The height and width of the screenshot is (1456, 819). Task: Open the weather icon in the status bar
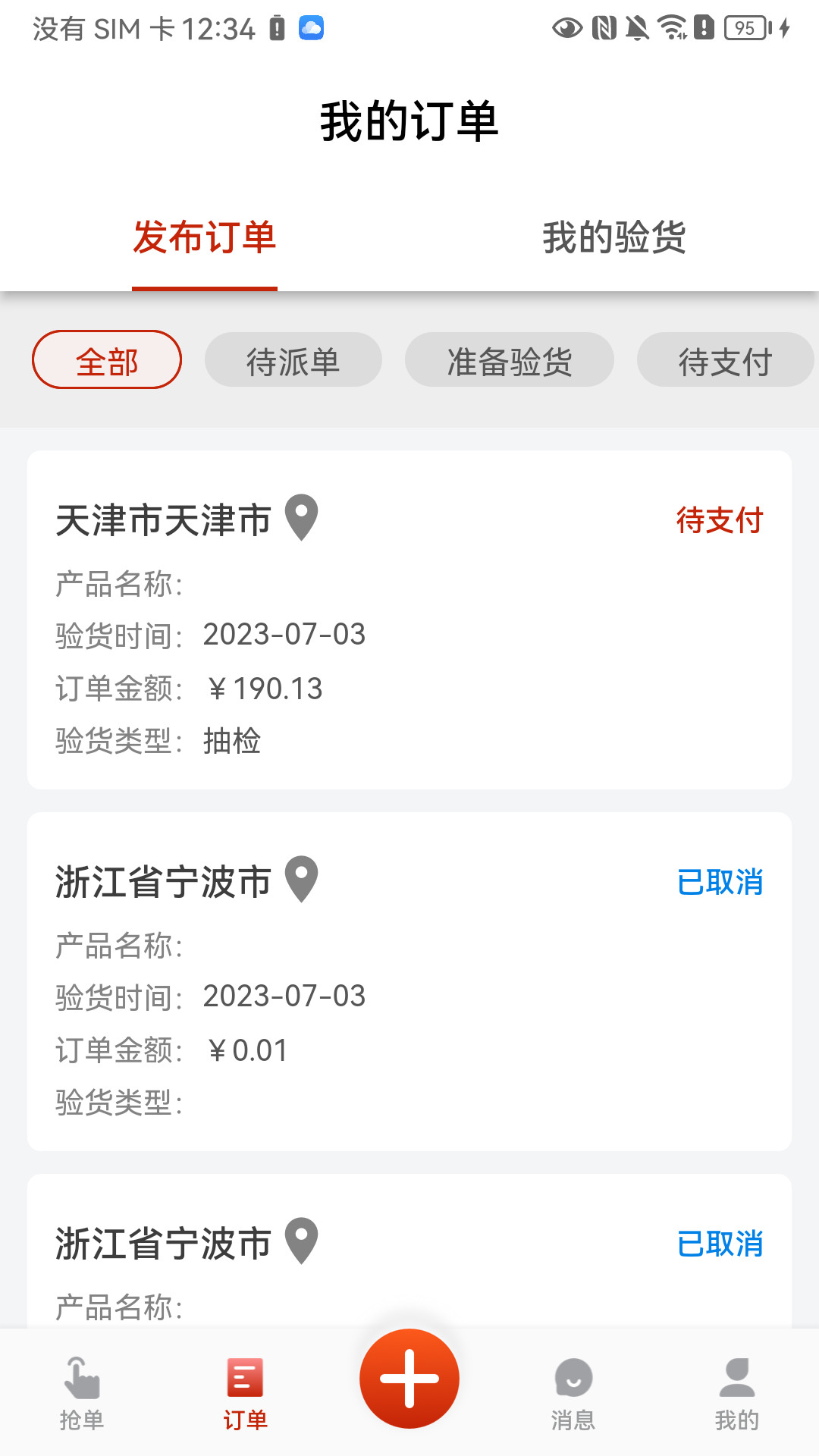pos(311,28)
